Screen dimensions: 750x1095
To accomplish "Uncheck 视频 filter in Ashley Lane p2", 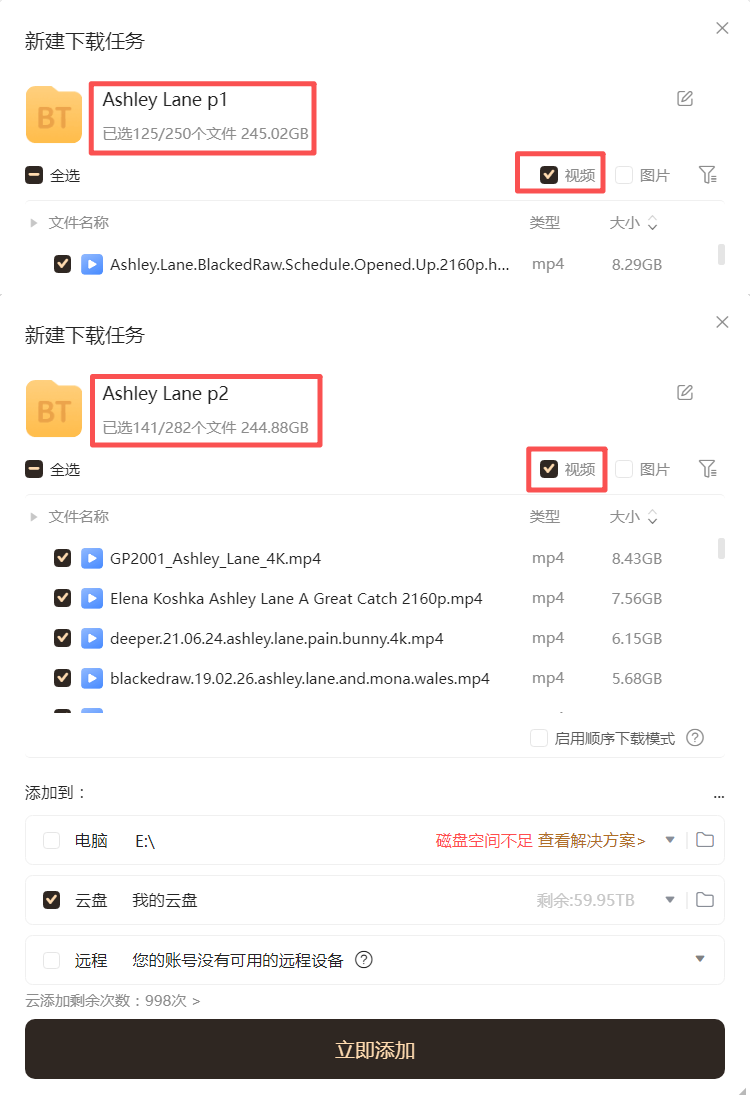I will coord(549,469).
